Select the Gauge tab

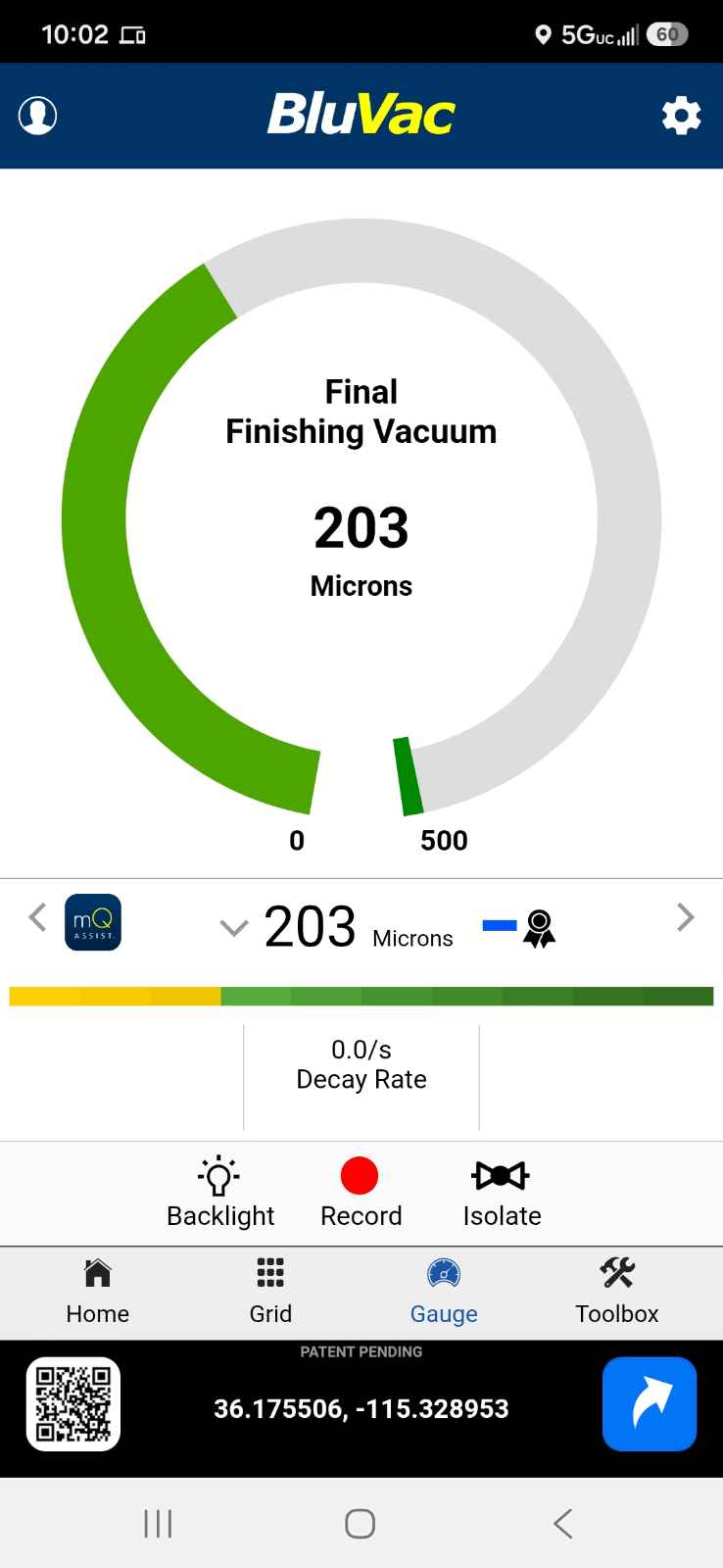click(444, 1293)
